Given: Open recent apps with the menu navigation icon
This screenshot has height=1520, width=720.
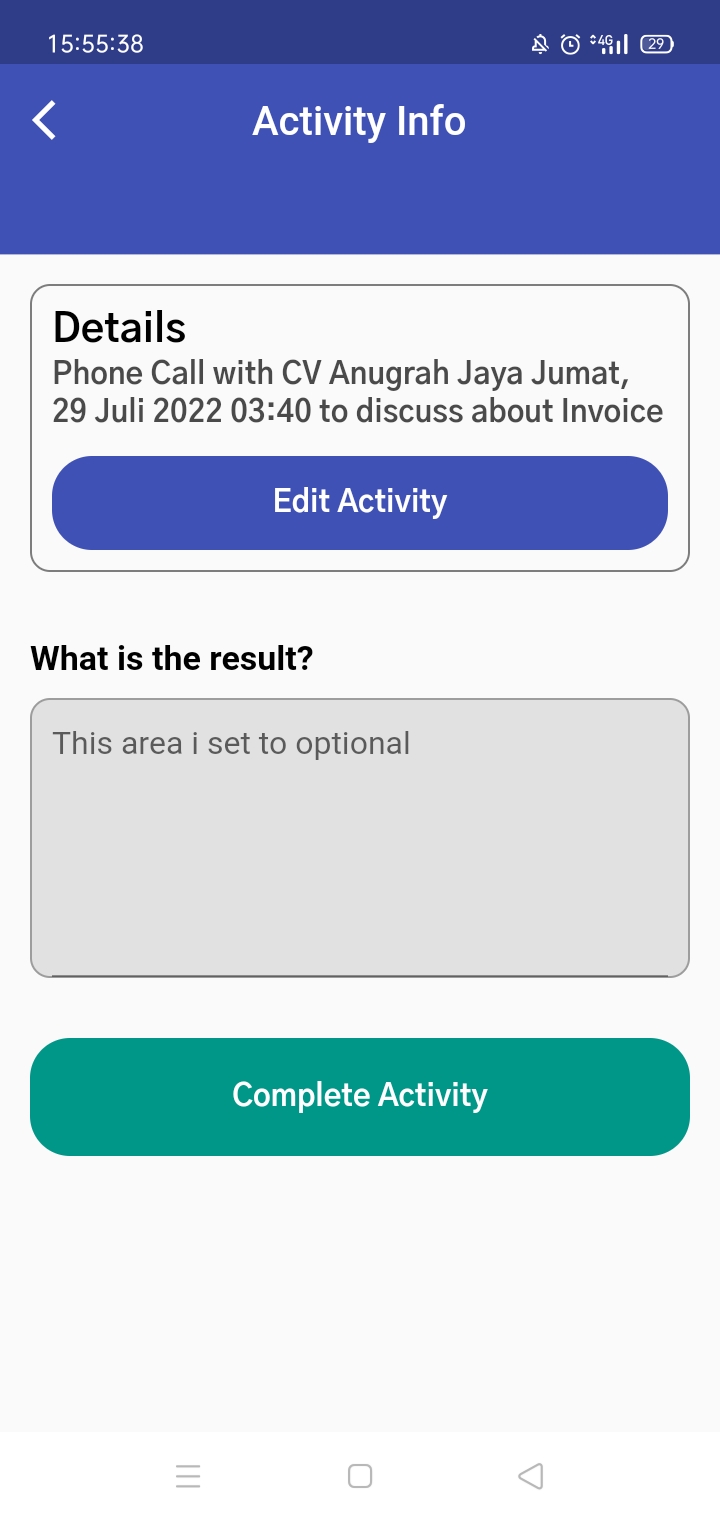Looking at the screenshot, I should coord(188,1475).
